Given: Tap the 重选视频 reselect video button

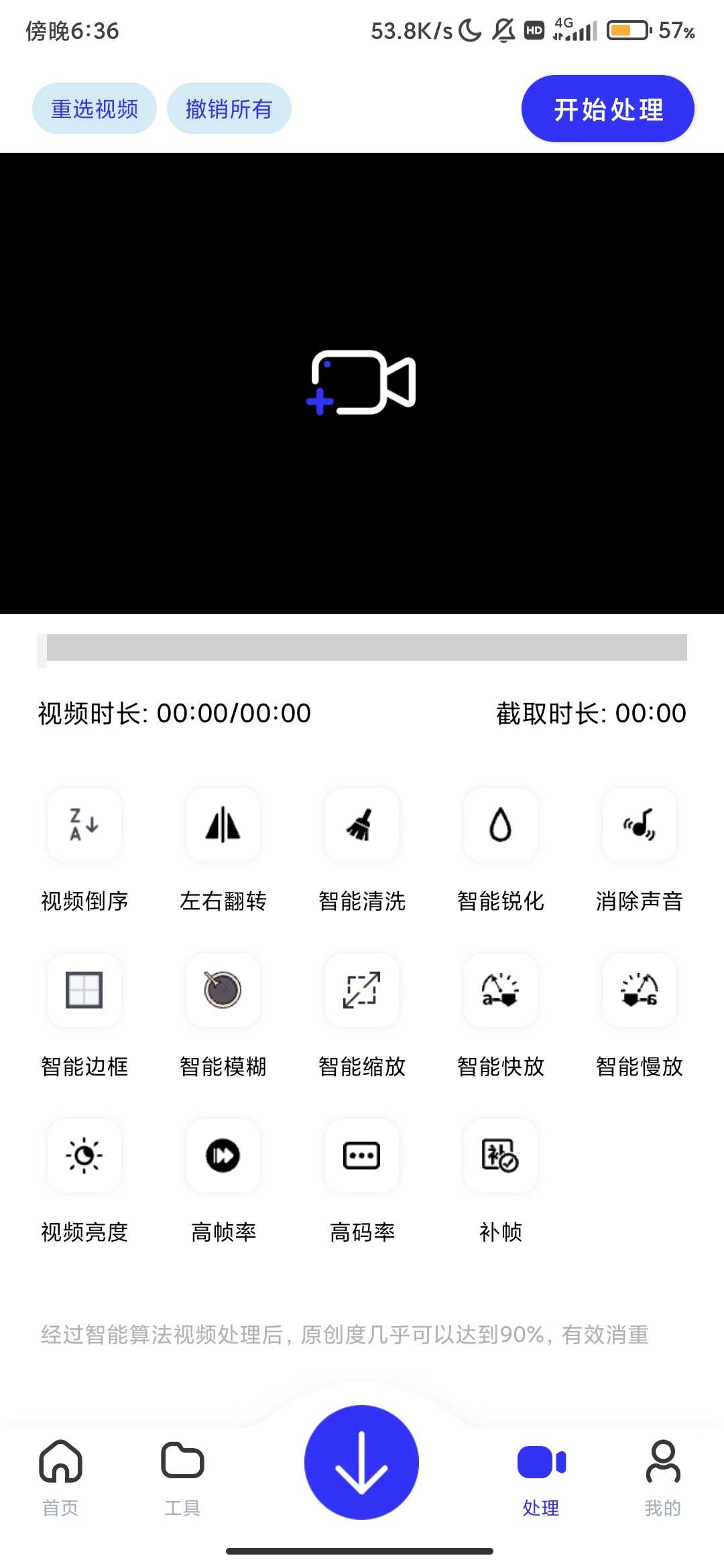Looking at the screenshot, I should pyautogui.click(x=94, y=108).
